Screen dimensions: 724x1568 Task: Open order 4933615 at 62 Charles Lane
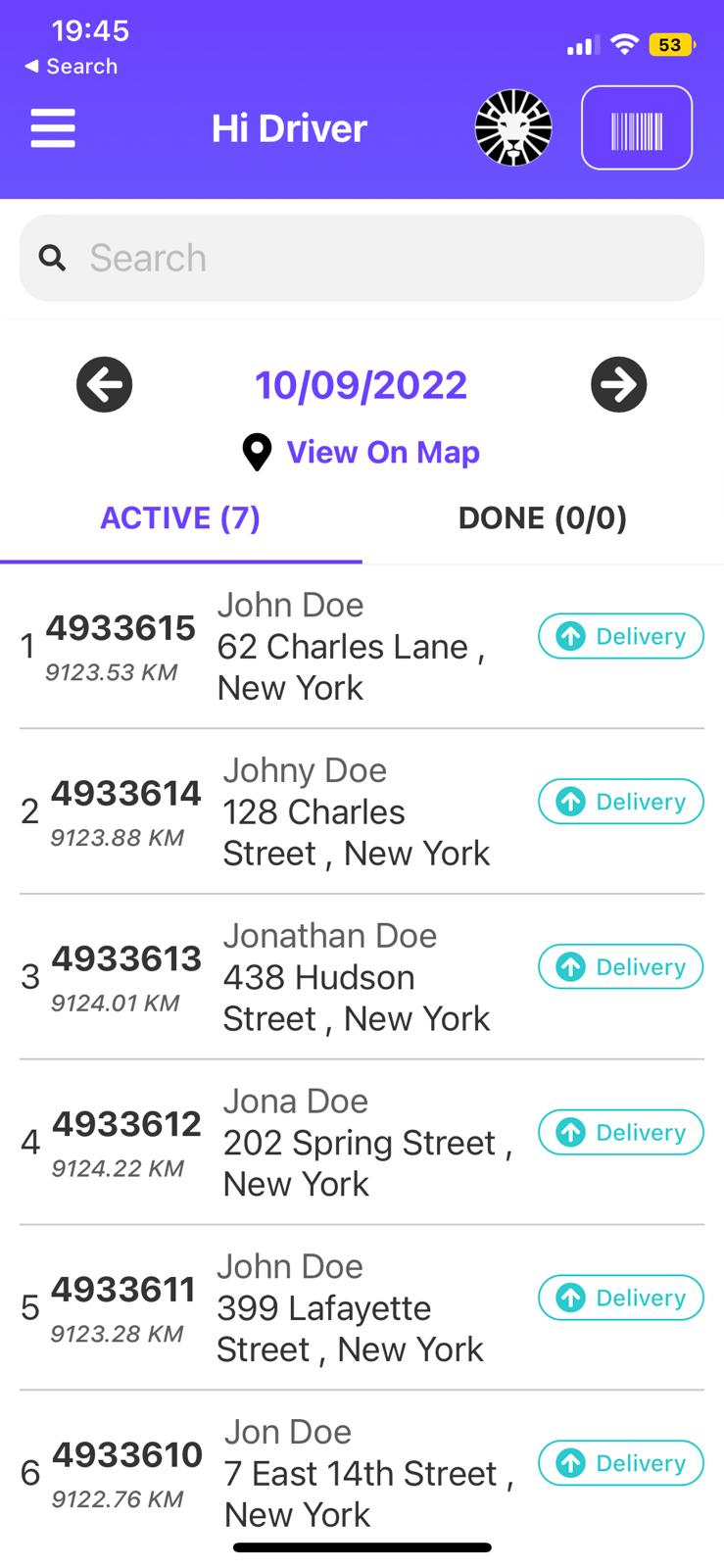click(362, 646)
